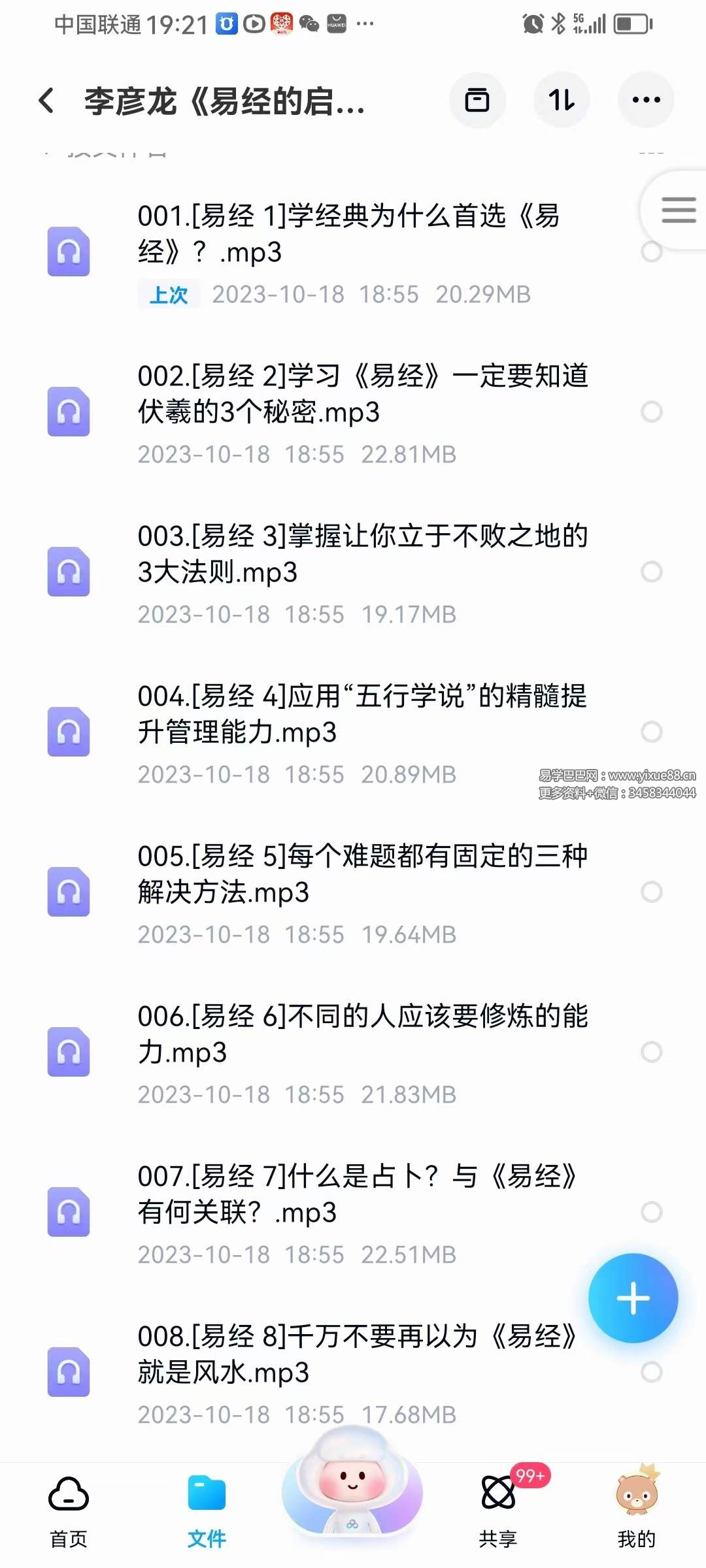
Task: Open the sort order icon at top
Action: [562, 100]
